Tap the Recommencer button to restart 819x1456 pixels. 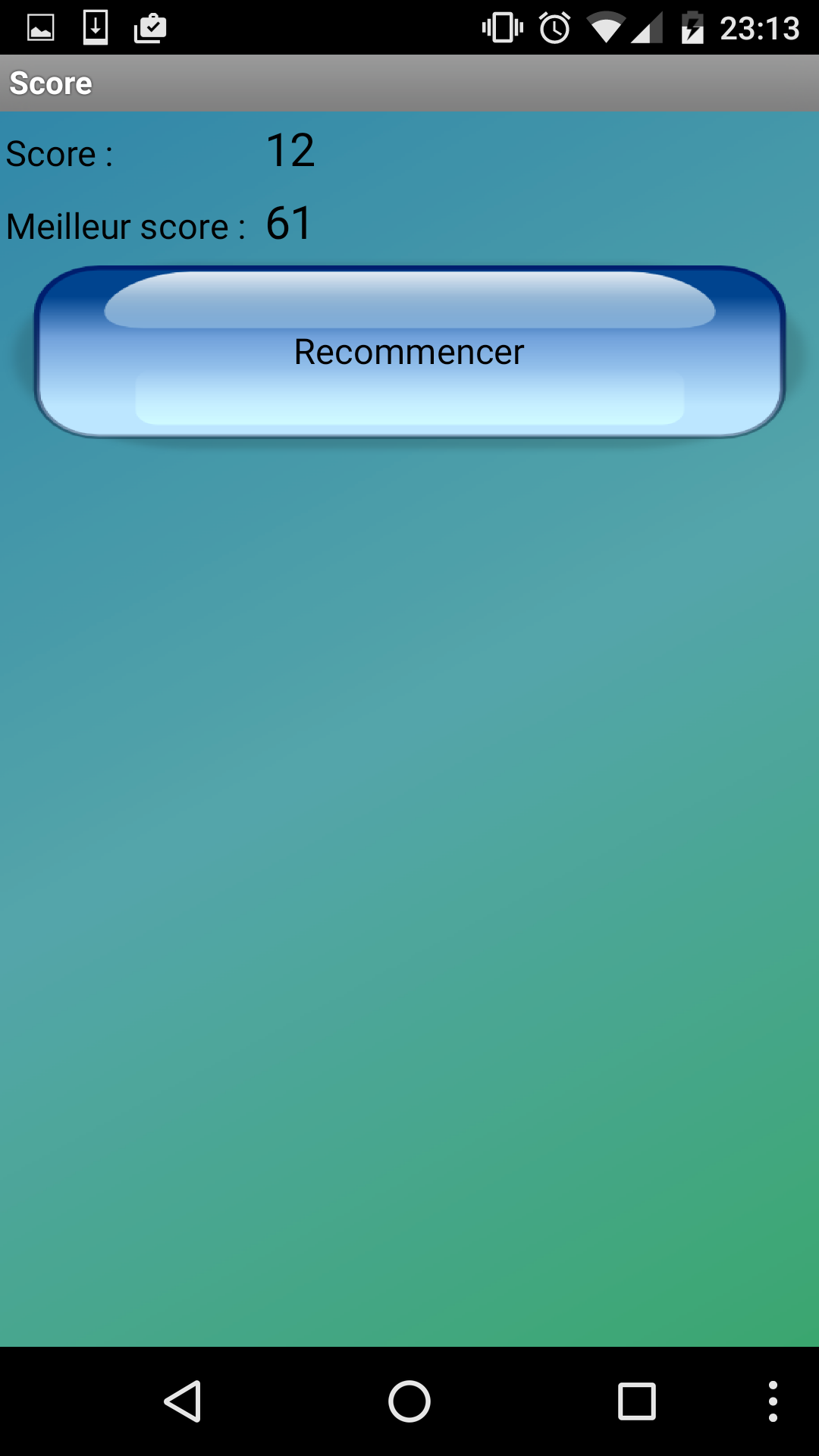pyautogui.click(x=409, y=352)
